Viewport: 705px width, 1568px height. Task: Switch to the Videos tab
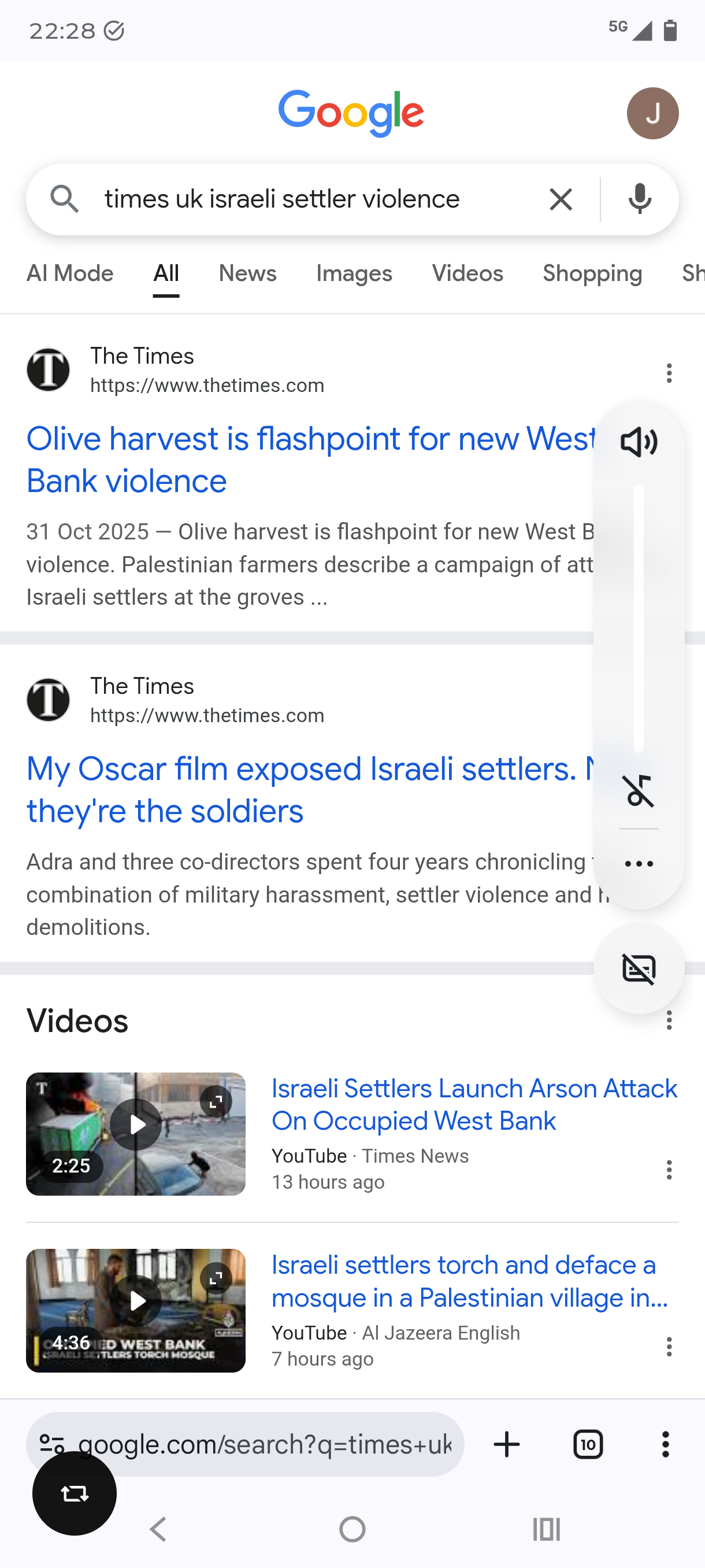tap(467, 274)
